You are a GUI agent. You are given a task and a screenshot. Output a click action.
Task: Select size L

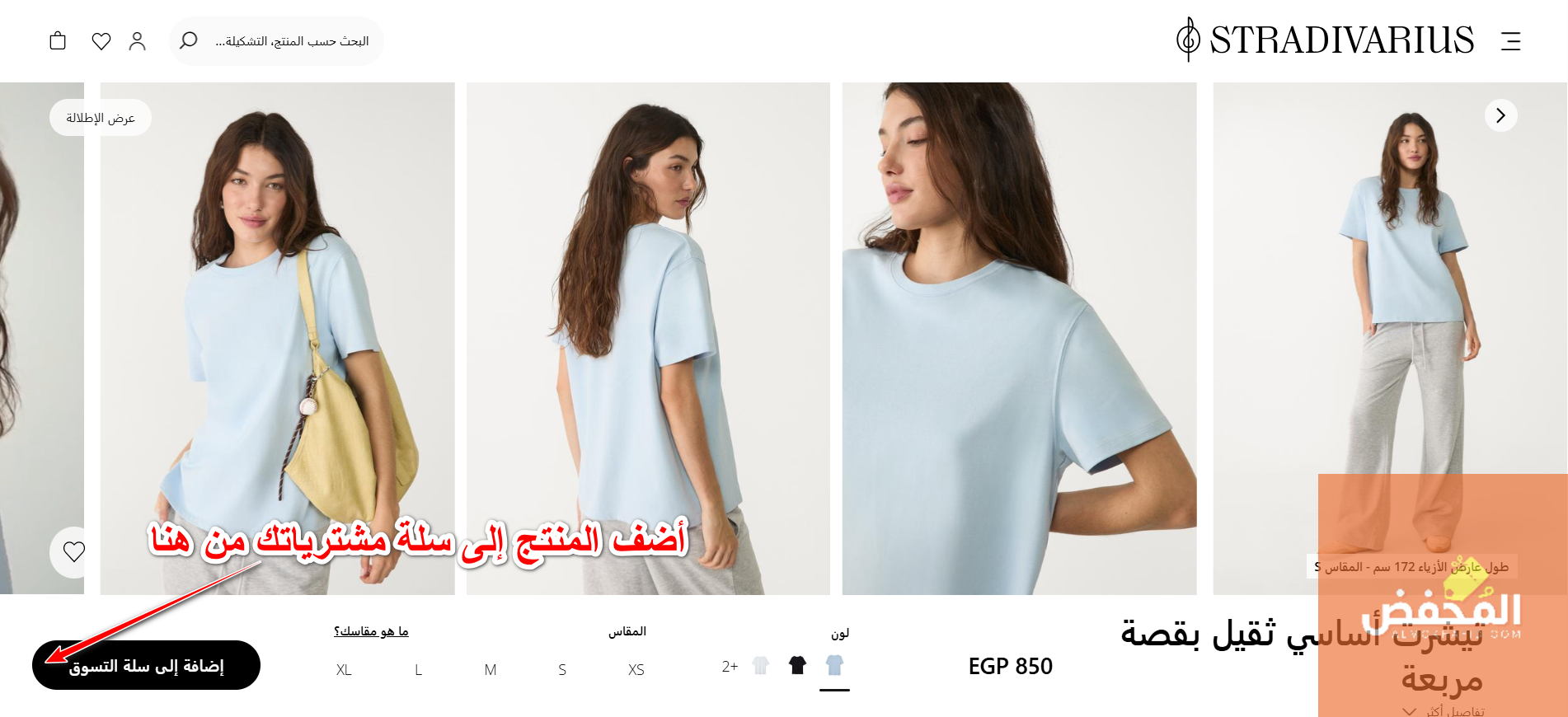(x=418, y=670)
